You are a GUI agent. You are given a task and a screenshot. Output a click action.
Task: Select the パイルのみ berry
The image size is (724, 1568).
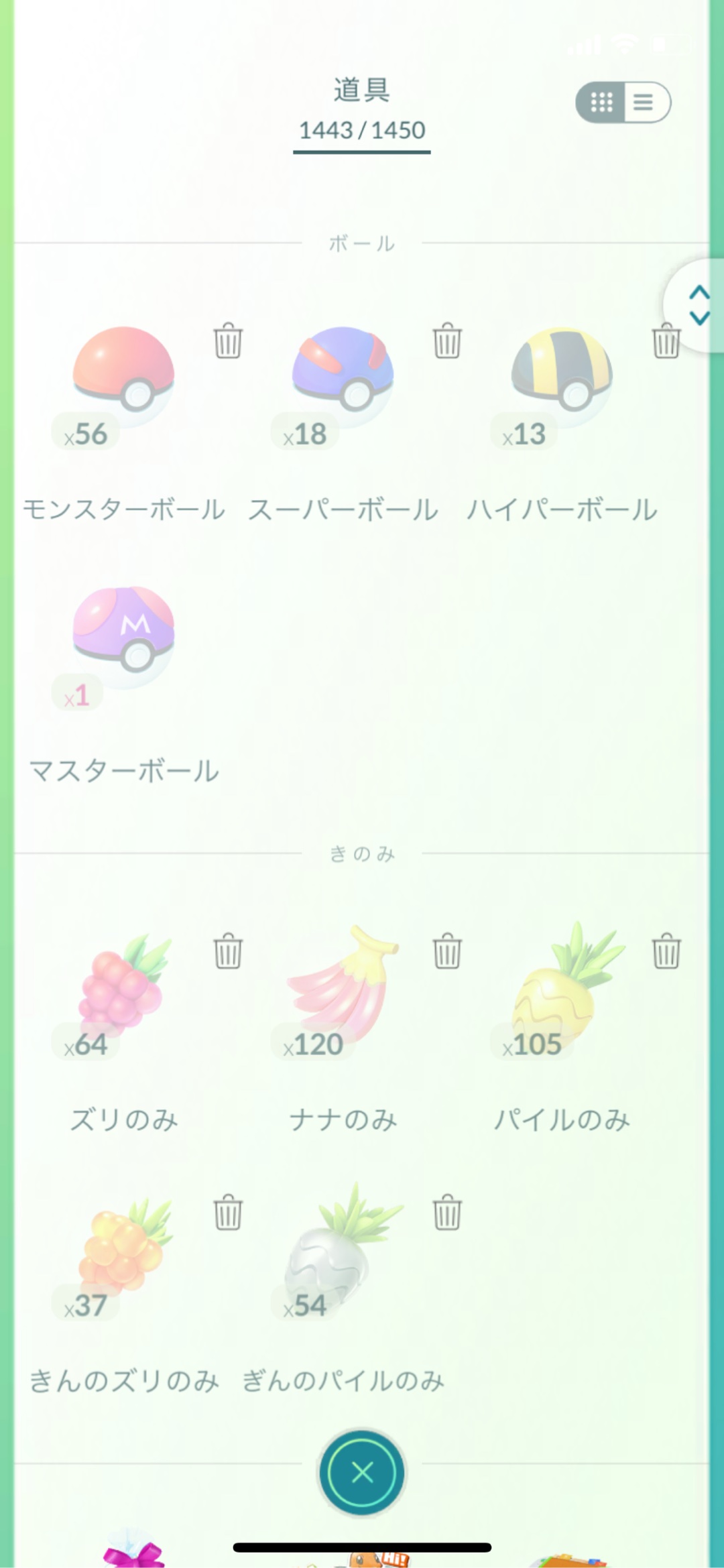[562, 985]
